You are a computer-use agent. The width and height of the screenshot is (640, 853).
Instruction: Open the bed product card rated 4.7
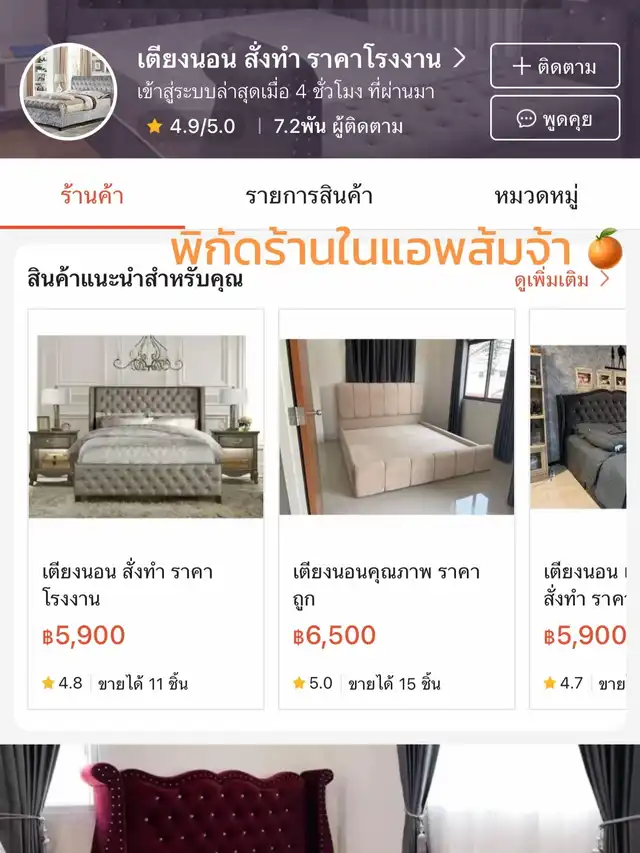pyautogui.click(x=584, y=508)
